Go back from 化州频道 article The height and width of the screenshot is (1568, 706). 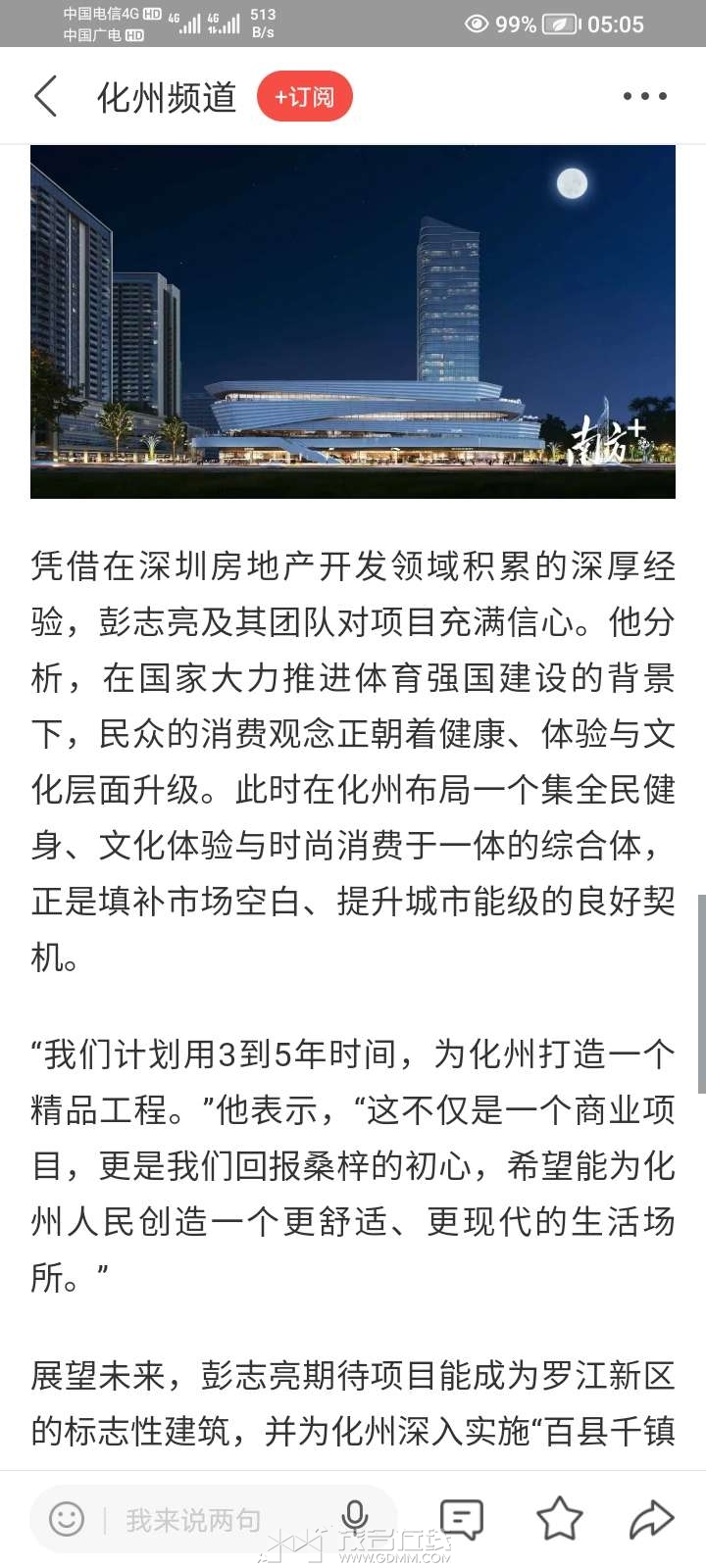click(46, 97)
